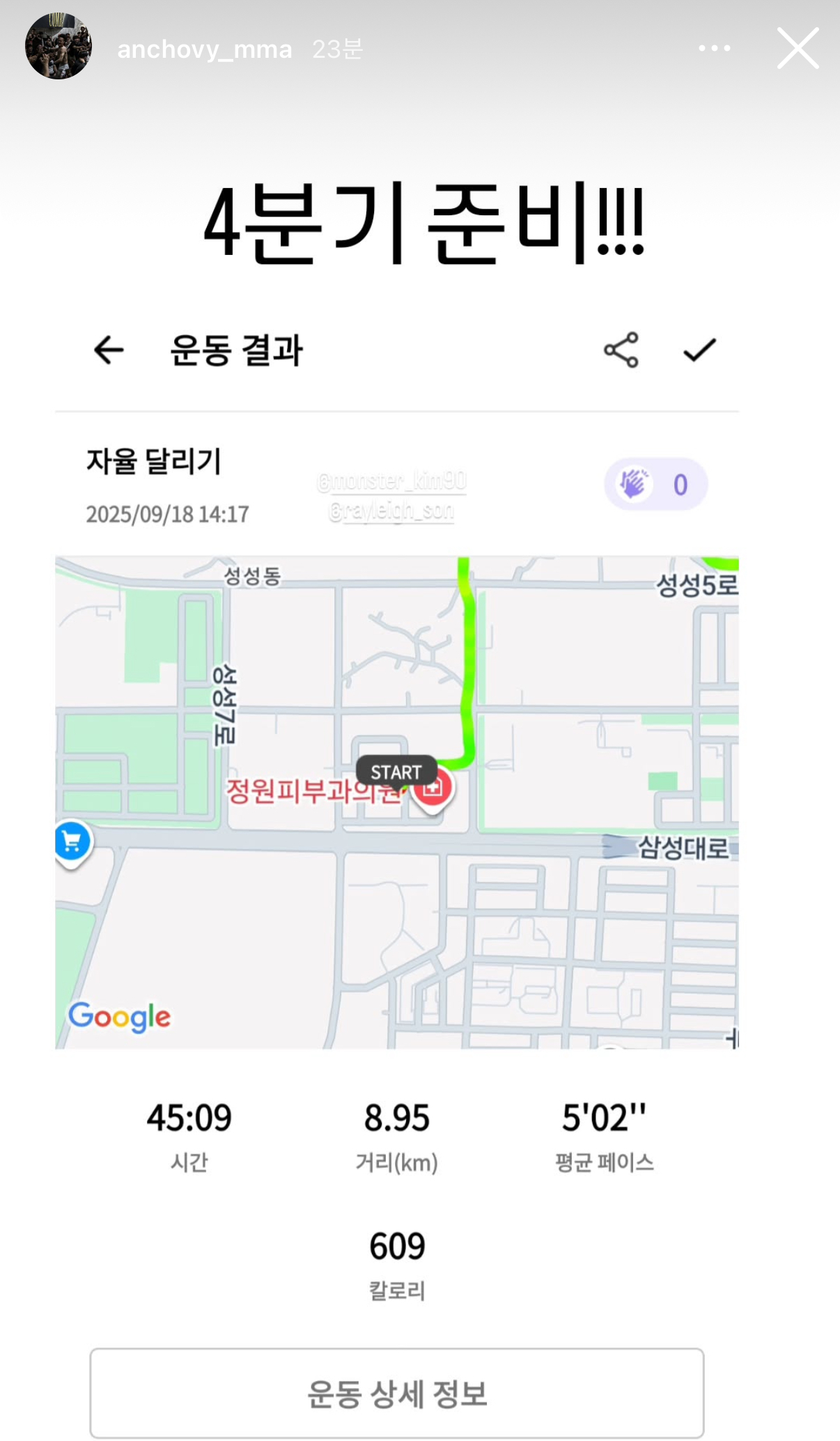Open the story's three-dot options menu
The width and height of the screenshot is (840, 1441).
click(715, 49)
